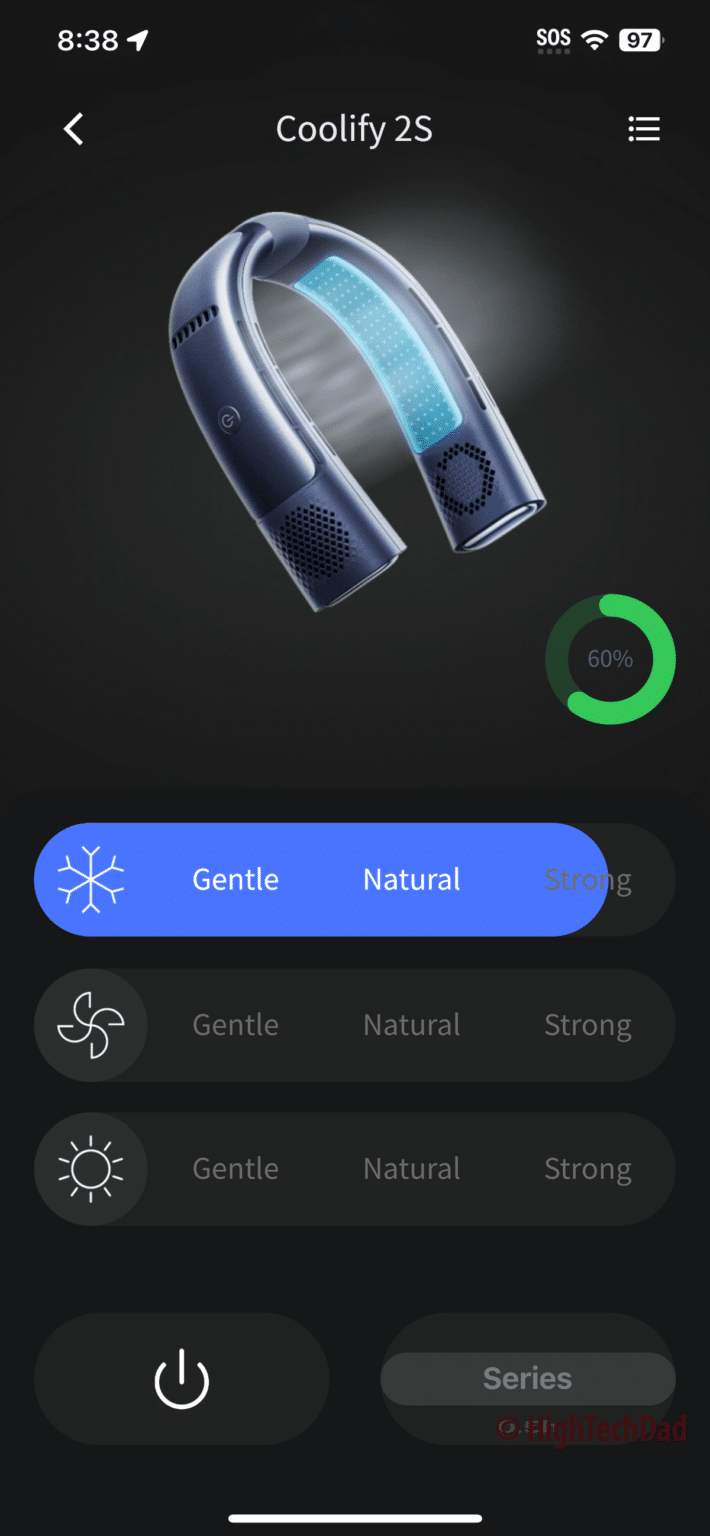Set heating mode to Strong

pyautogui.click(x=588, y=1169)
